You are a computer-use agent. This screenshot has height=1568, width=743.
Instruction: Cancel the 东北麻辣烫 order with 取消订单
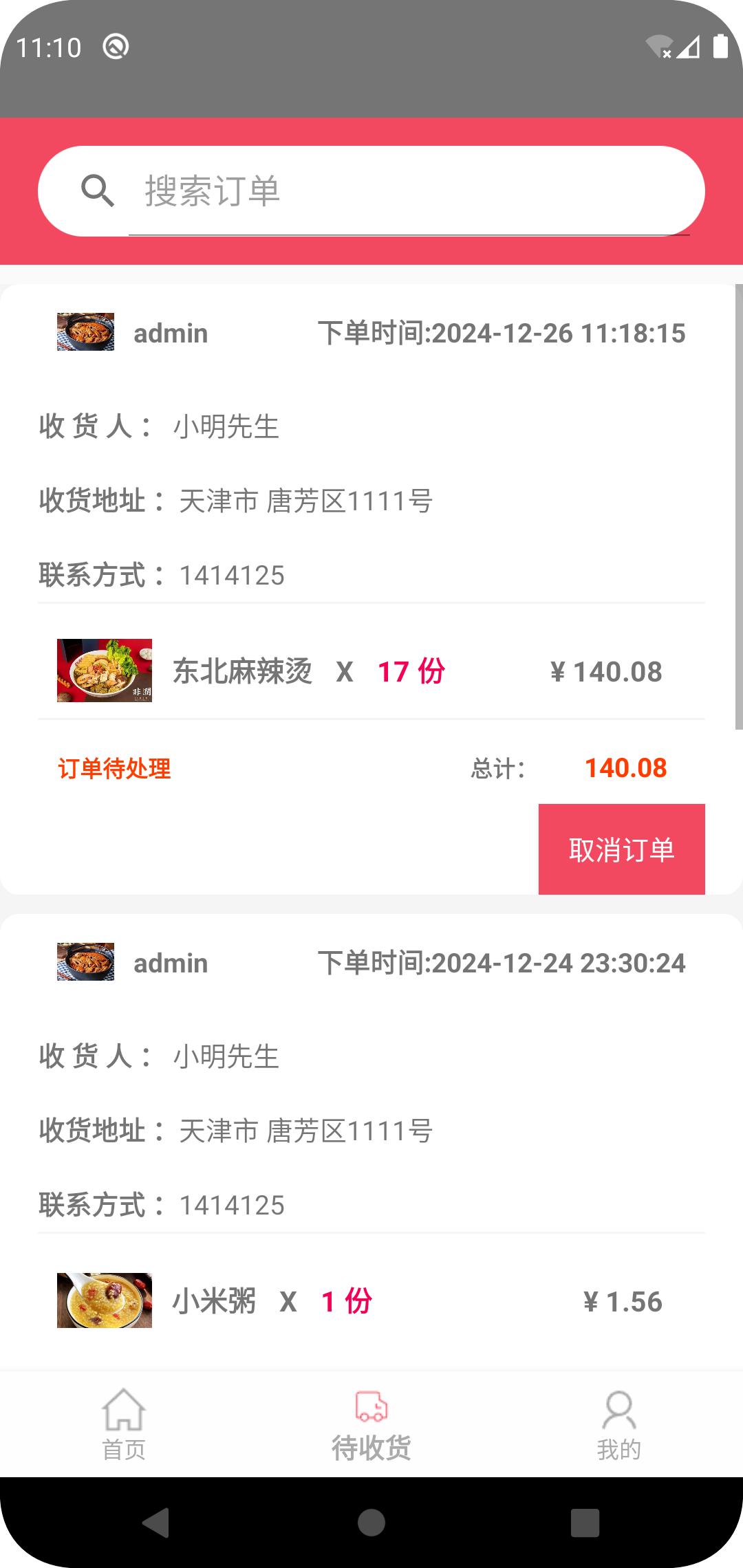click(x=621, y=849)
